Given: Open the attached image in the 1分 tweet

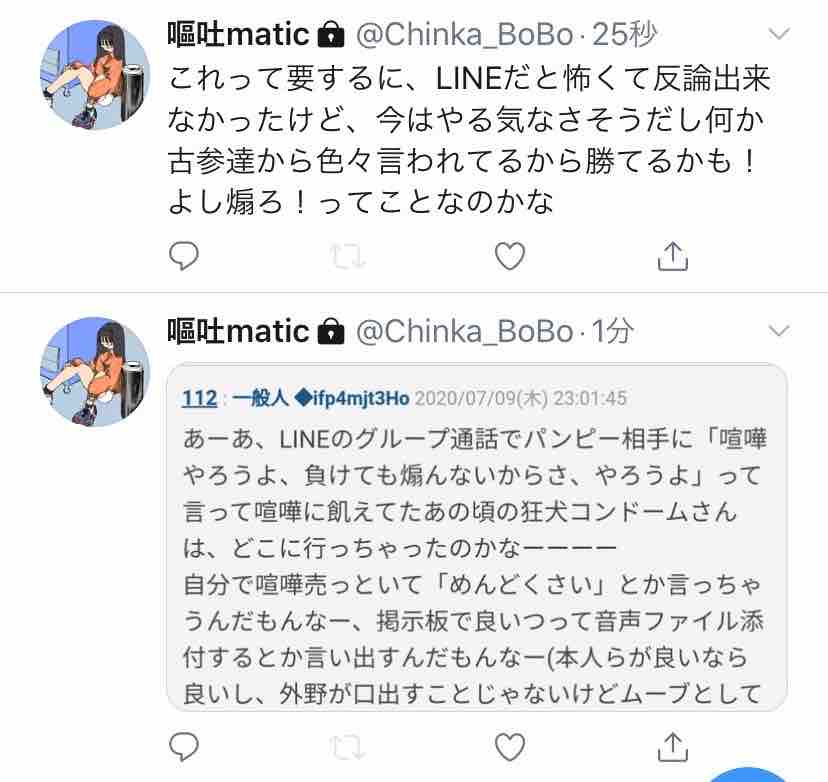Looking at the screenshot, I should point(476,536).
